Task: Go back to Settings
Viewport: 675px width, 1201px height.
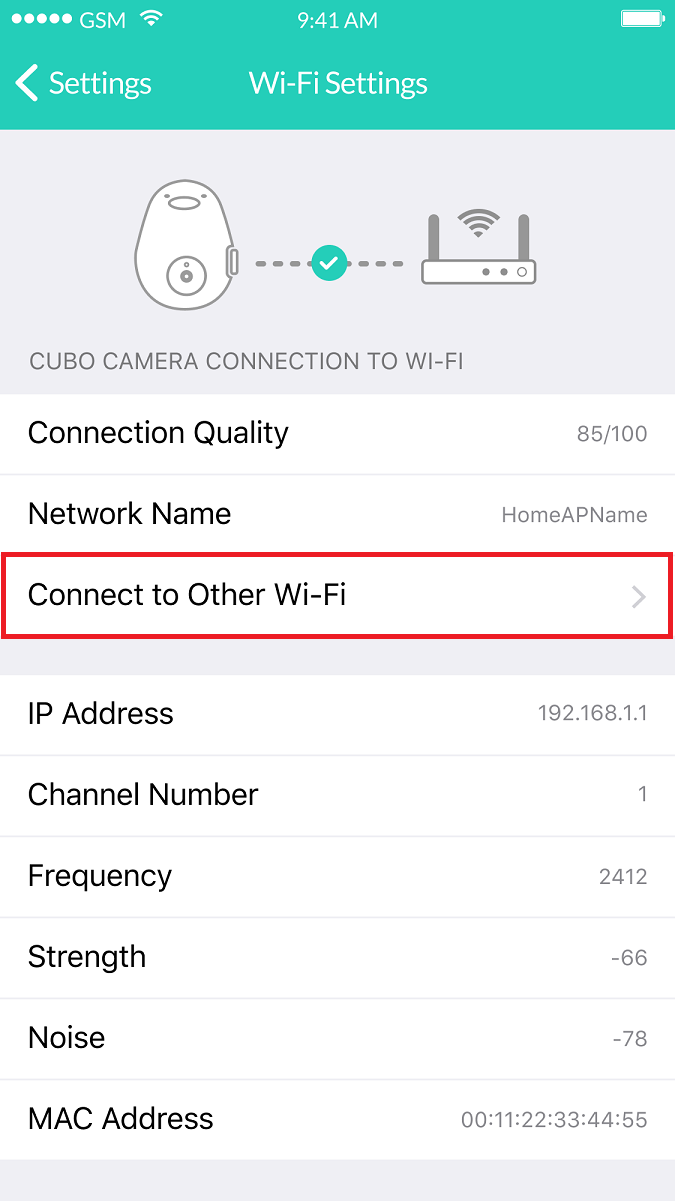Action: pos(84,83)
